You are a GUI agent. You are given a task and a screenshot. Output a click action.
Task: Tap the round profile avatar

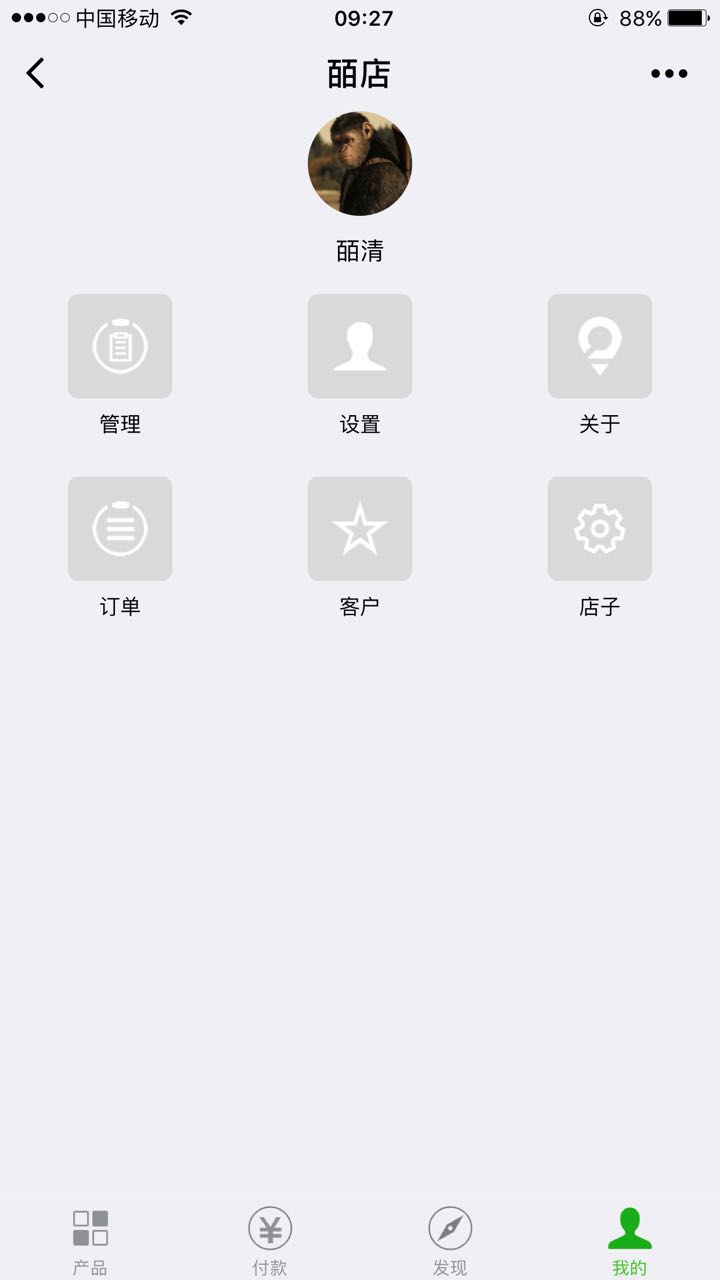(360, 164)
